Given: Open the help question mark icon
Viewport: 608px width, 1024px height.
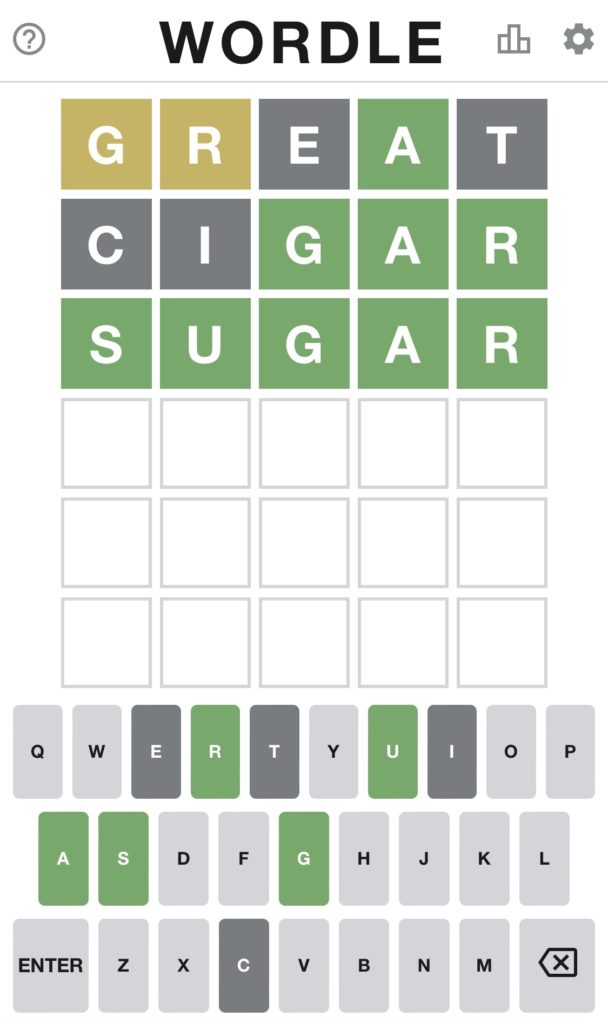Looking at the screenshot, I should pos(29,40).
